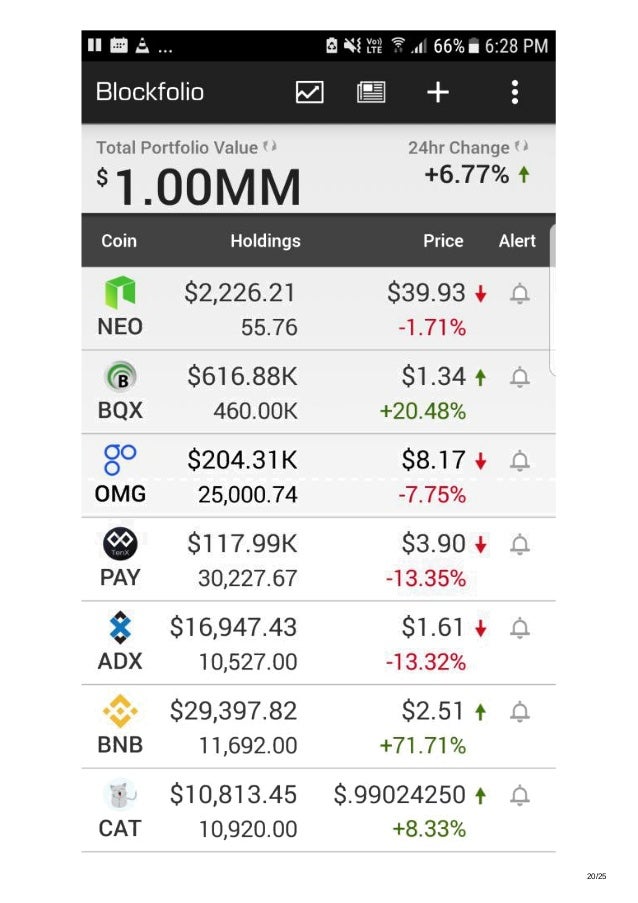Open the portfolio chart view

pos(310,93)
